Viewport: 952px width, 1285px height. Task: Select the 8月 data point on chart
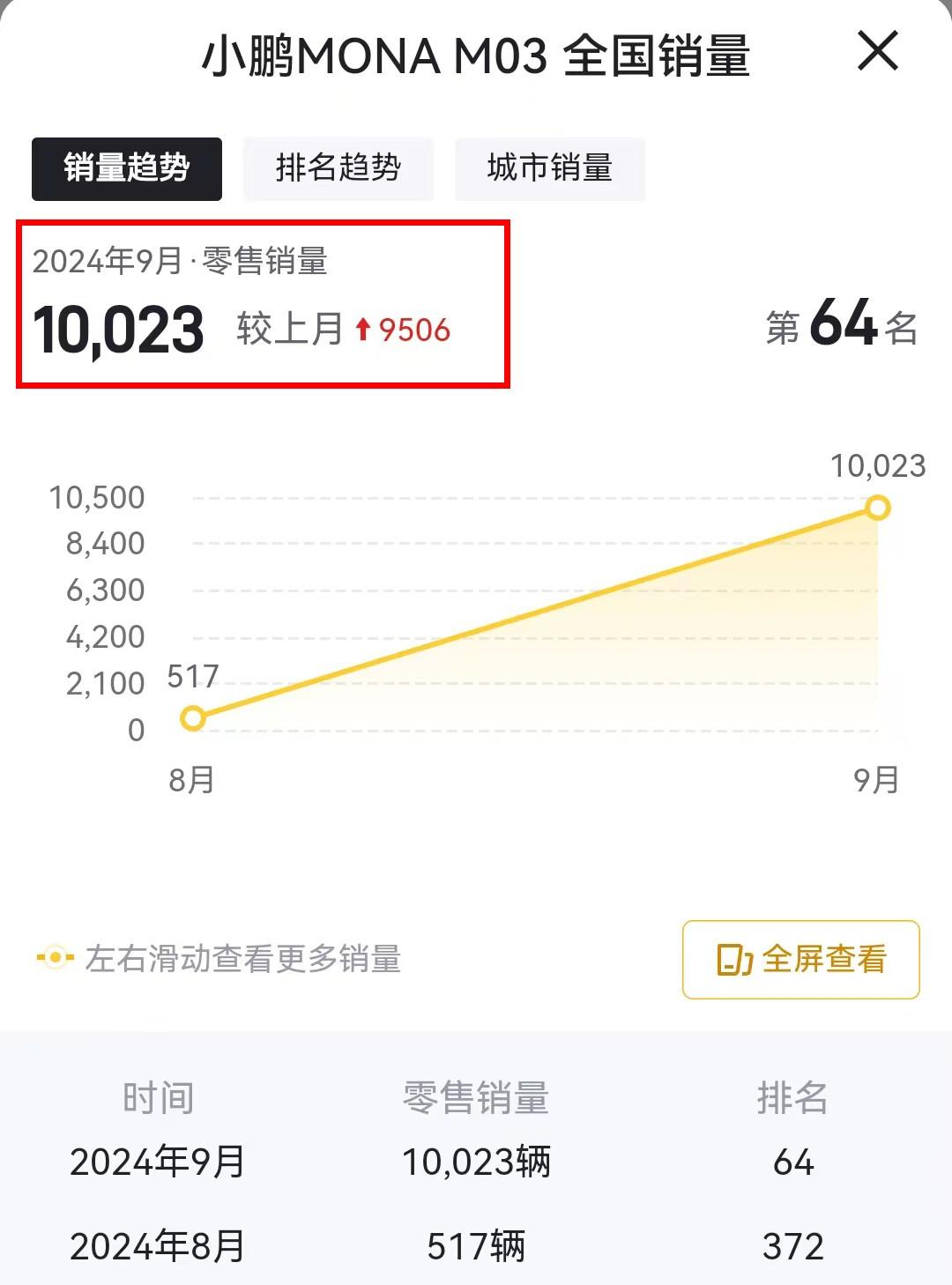[193, 718]
